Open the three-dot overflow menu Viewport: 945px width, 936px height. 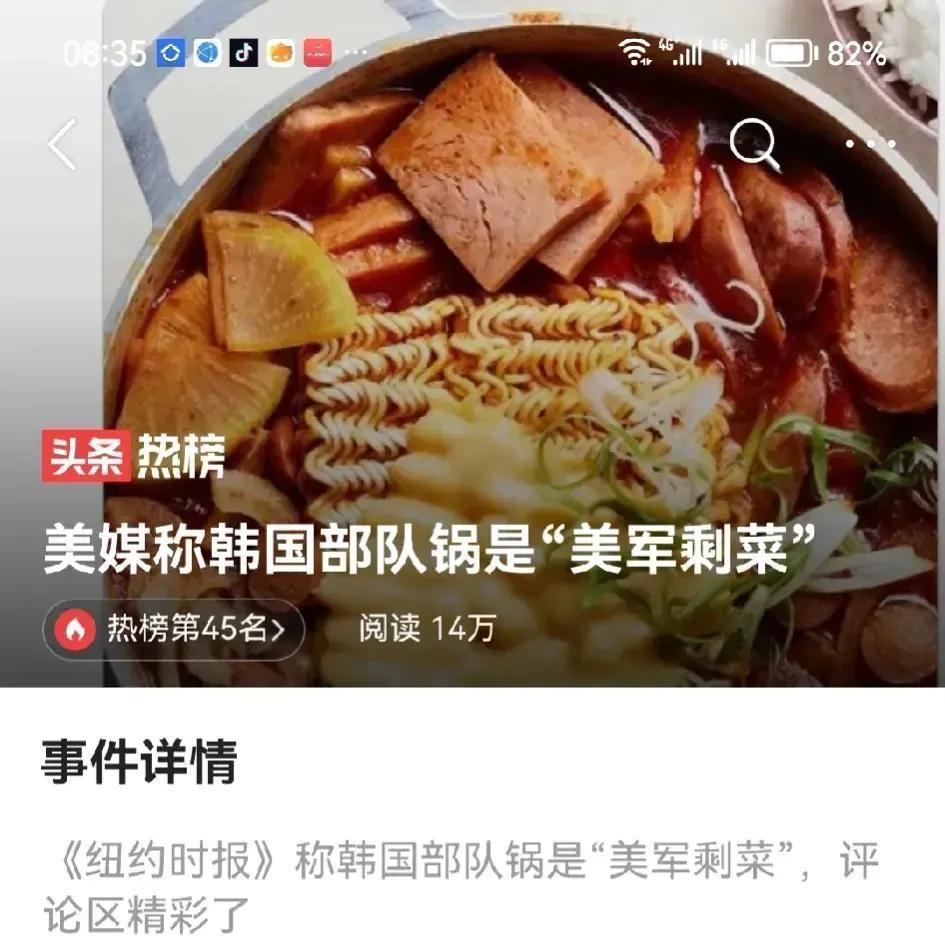pos(870,144)
